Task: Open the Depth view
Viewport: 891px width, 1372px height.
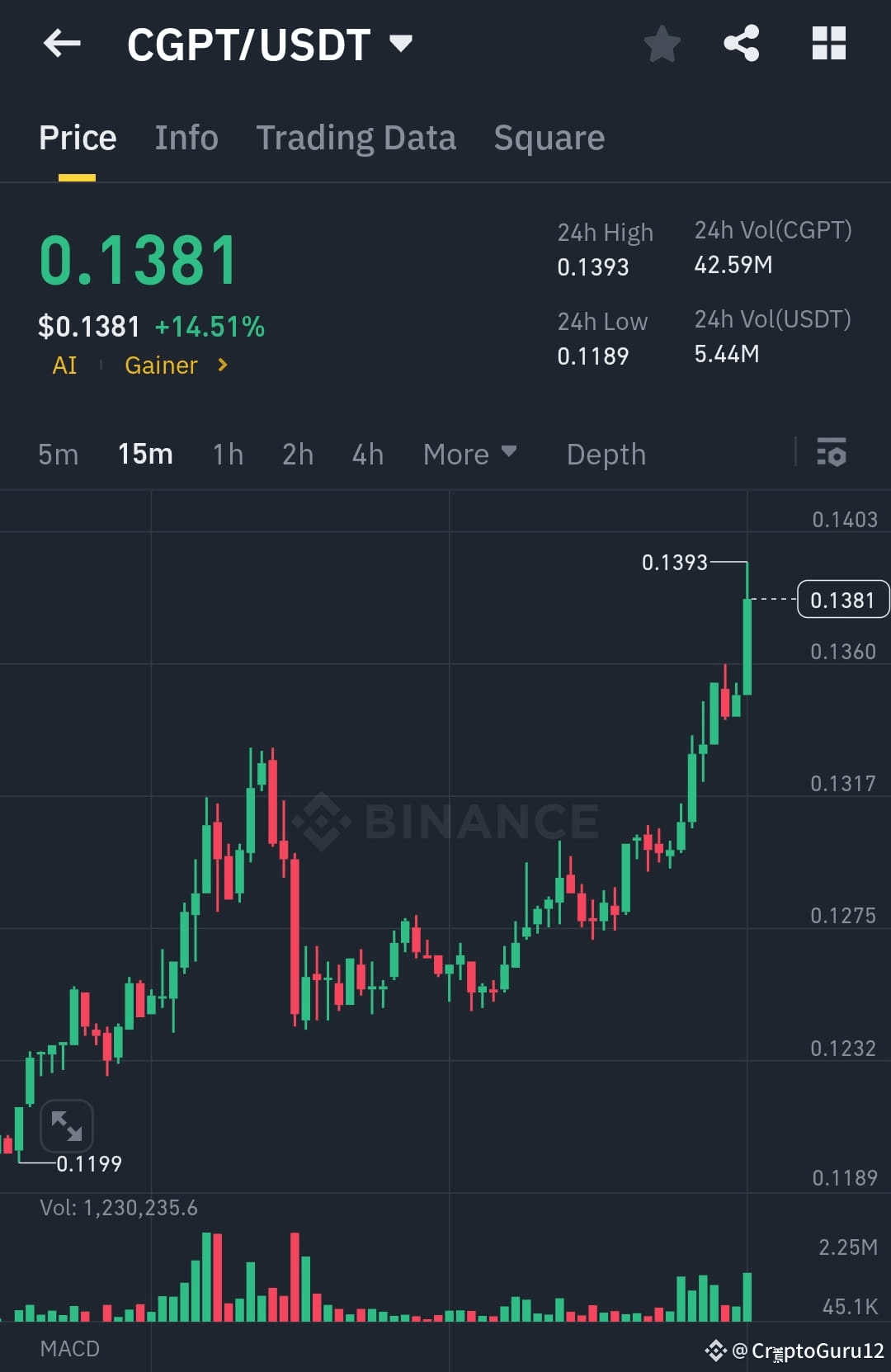Action: point(606,454)
